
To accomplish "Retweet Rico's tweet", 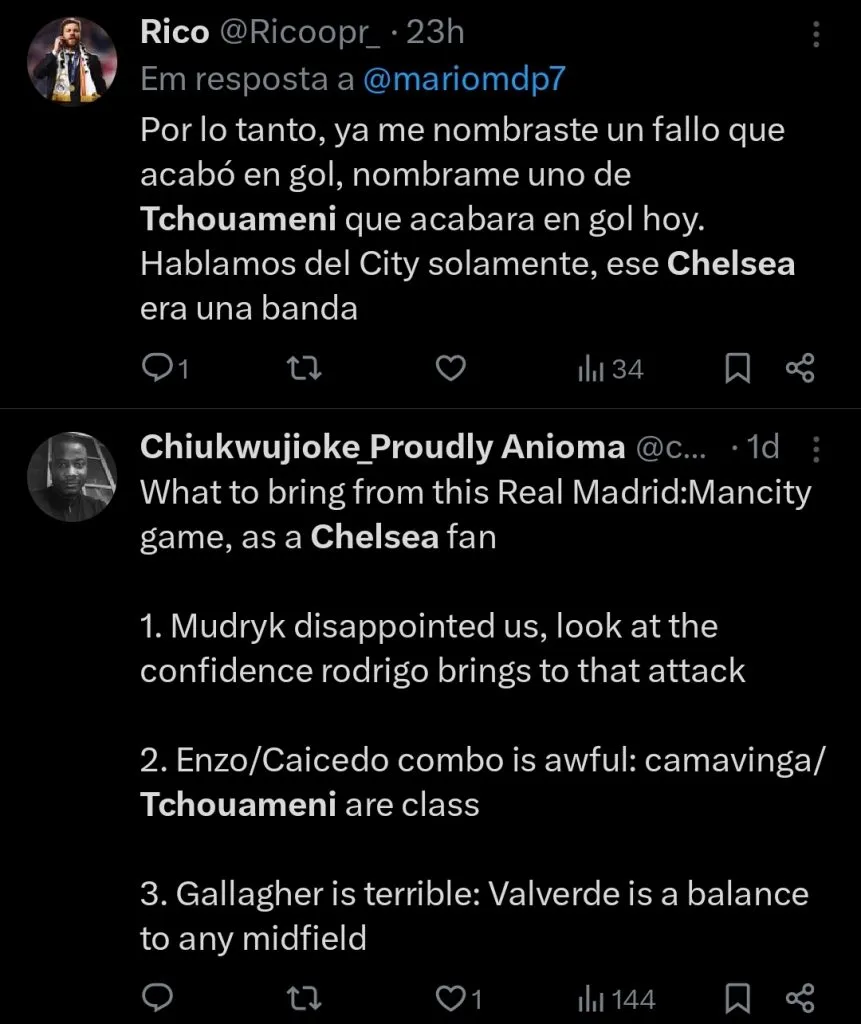I will pyautogui.click(x=303, y=368).
